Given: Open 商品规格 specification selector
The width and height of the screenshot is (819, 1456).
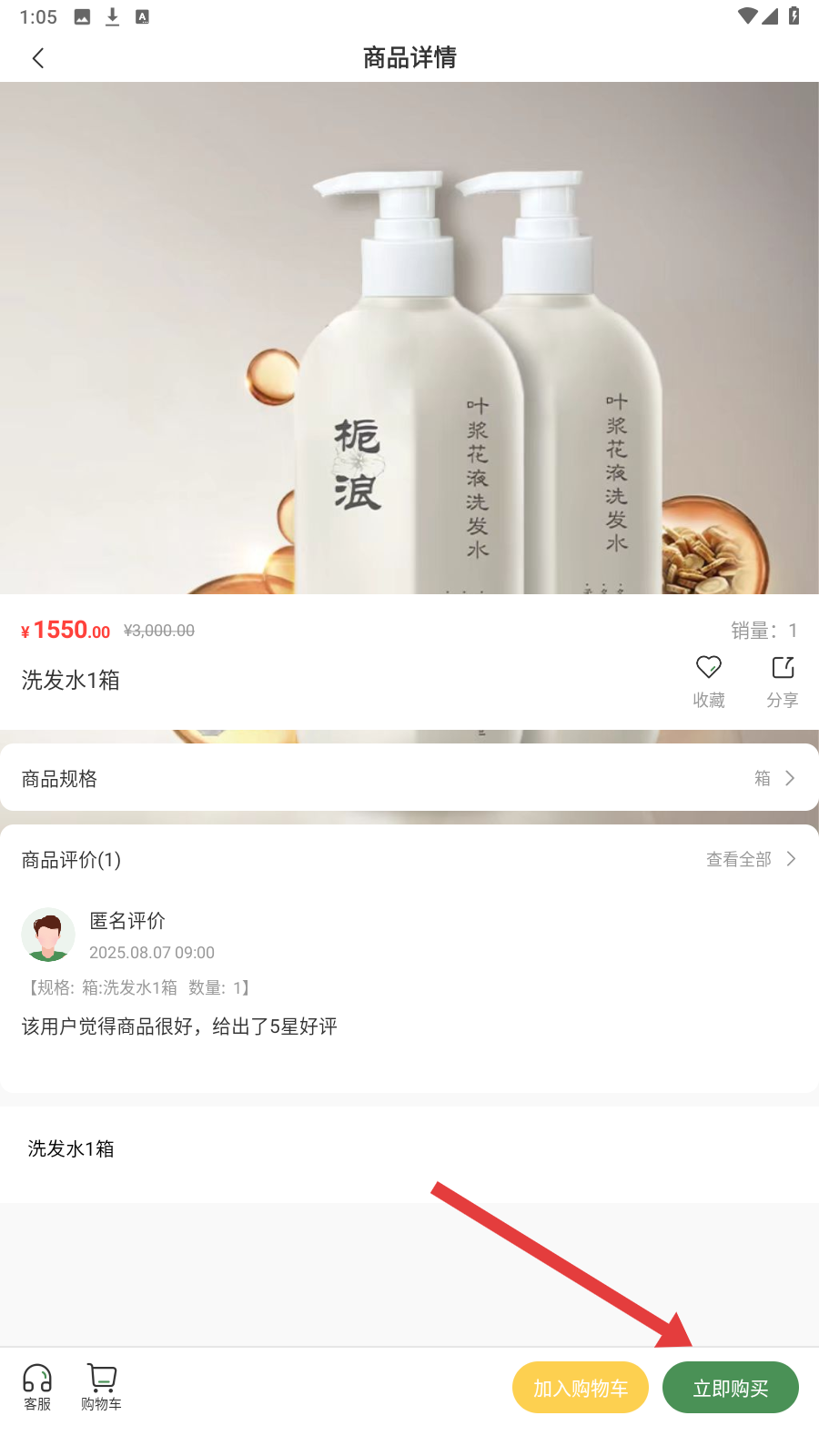Looking at the screenshot, I should click(x=409, y=778).
